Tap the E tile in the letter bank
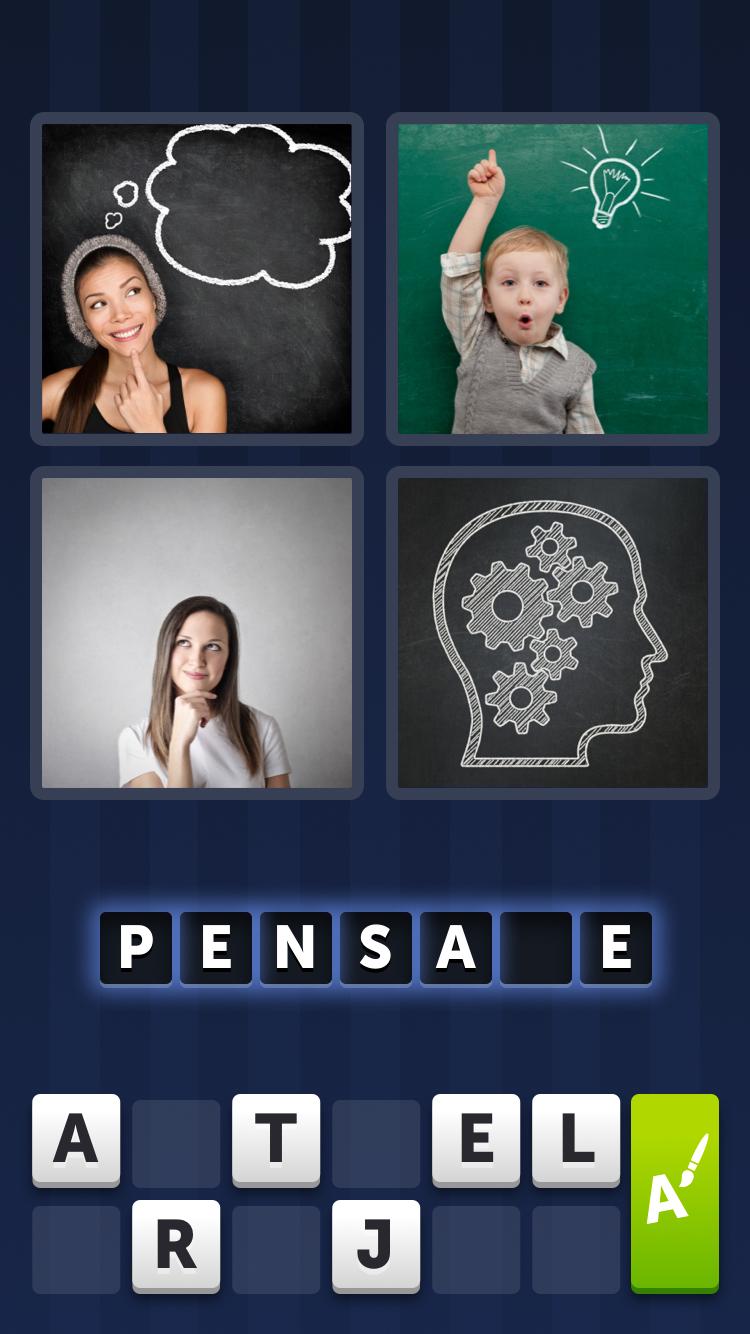The height and width of the screenshot is (1334, 750). pos(476,1140)
